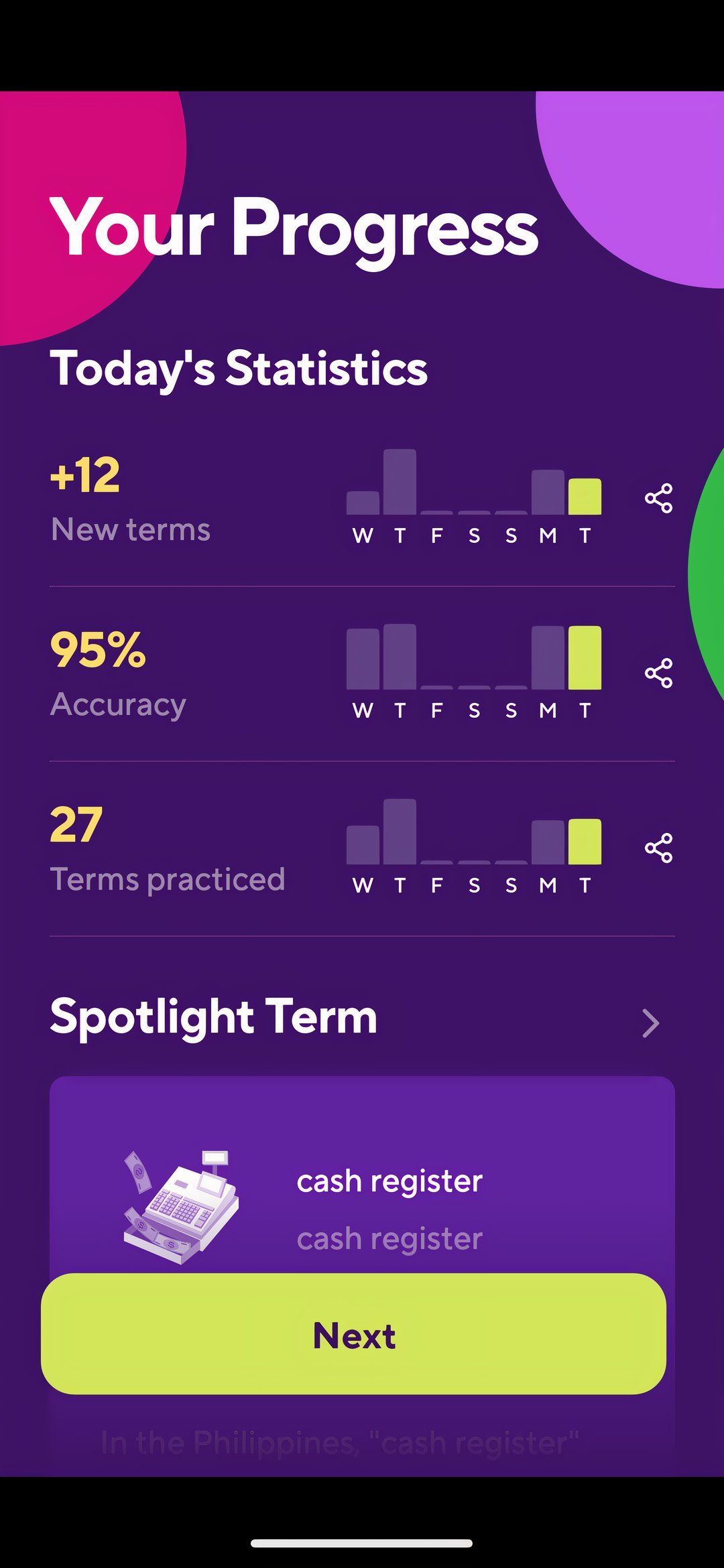Select the yellow Tuesday bar in Accuracy chart

[x=583, y=660]
